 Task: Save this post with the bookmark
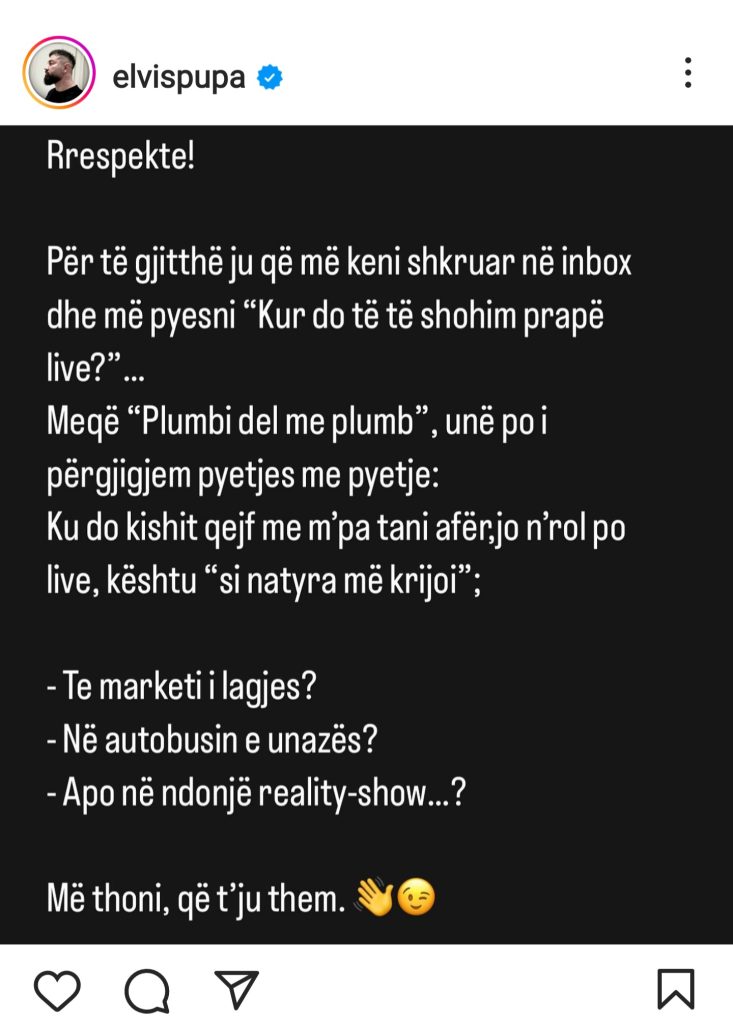pos(676,988)
